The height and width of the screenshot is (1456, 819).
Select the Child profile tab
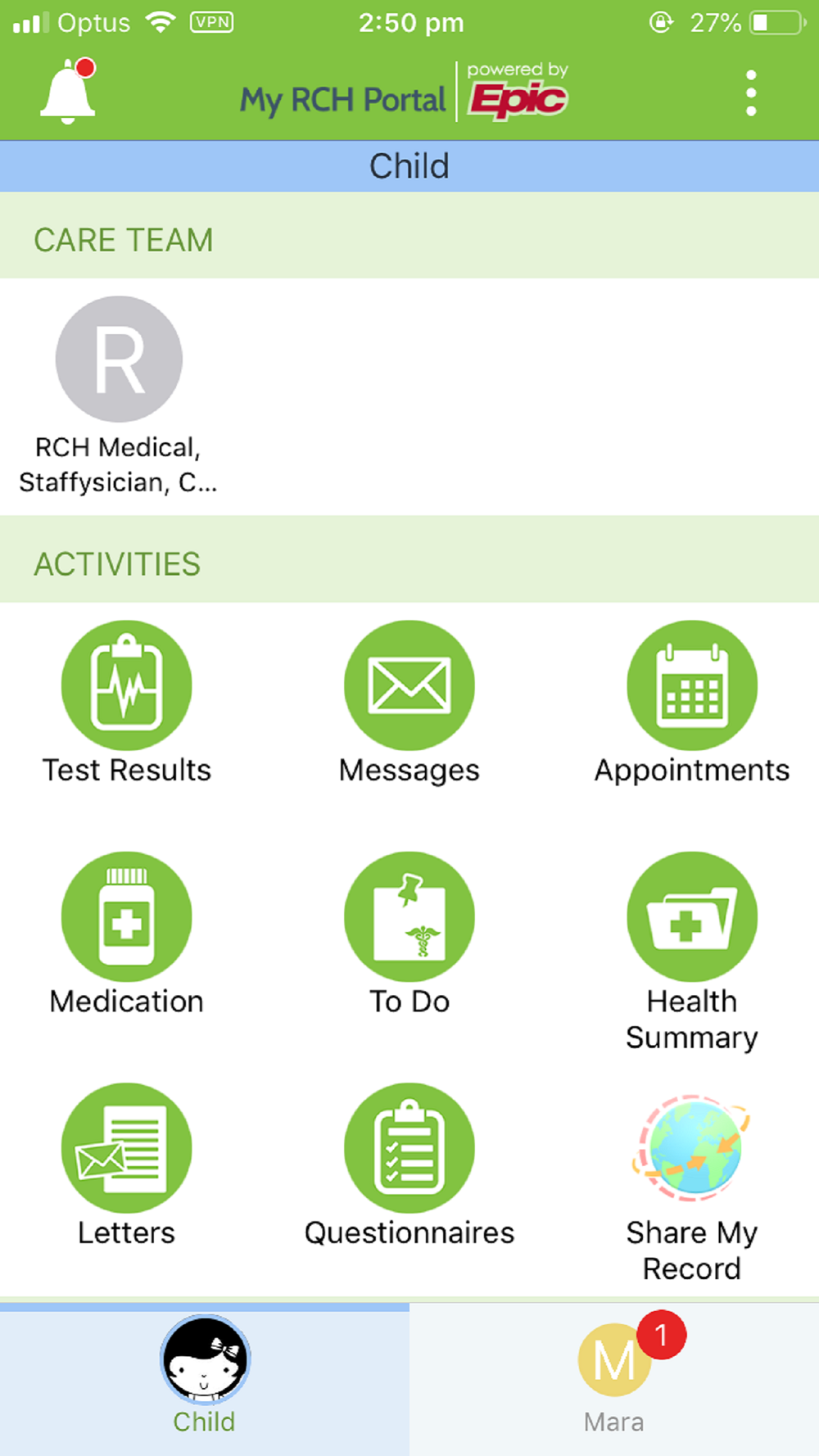point(205,1380)
